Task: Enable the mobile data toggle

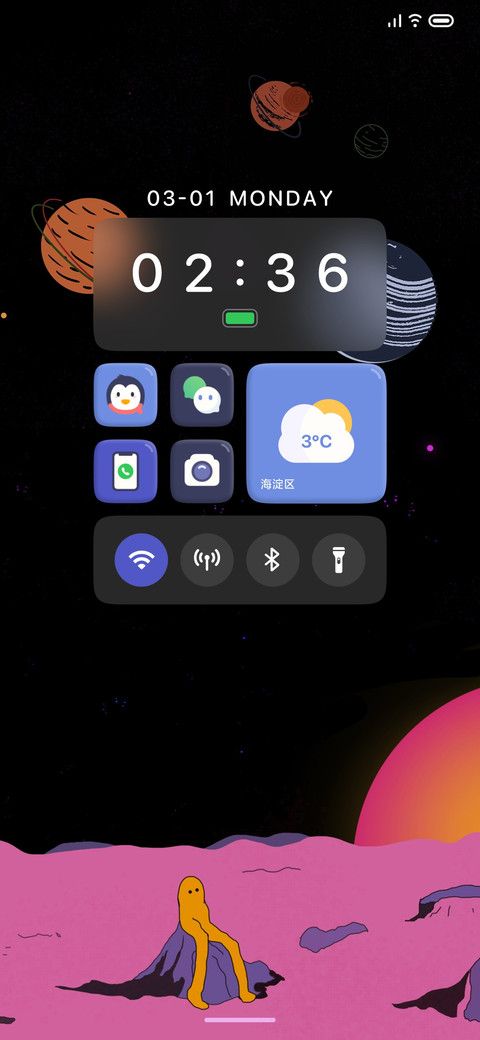Action: click(207, 560)
